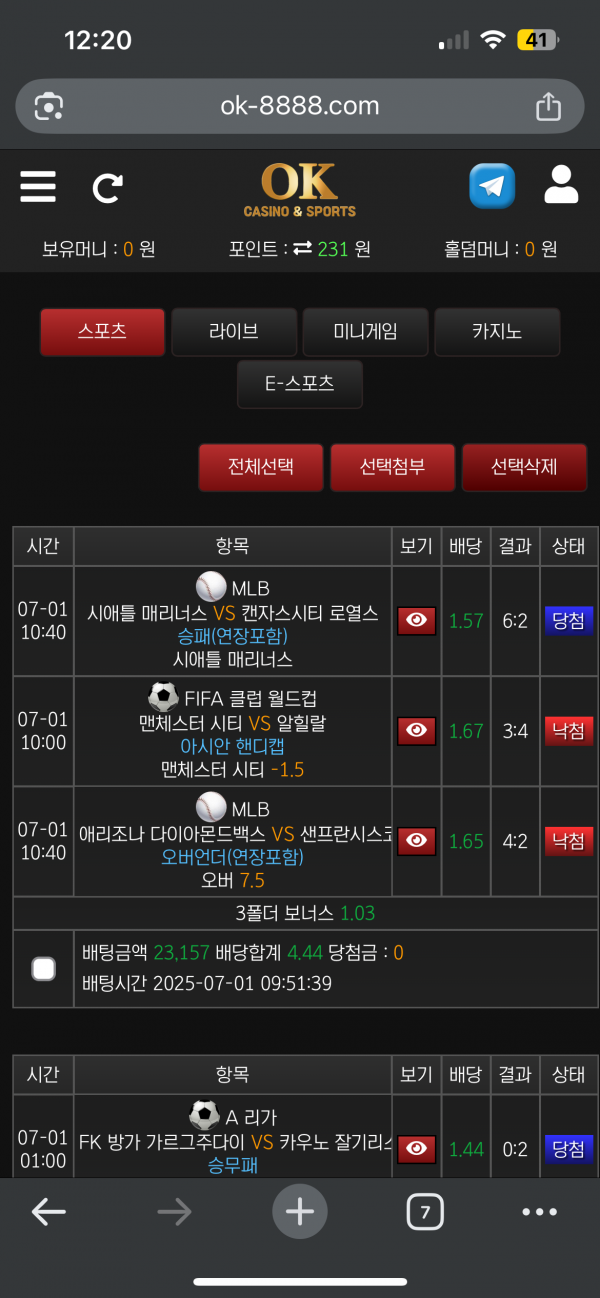Open the user profile icon
This screenshot has height=1298, width=600.
coord(561,186)
